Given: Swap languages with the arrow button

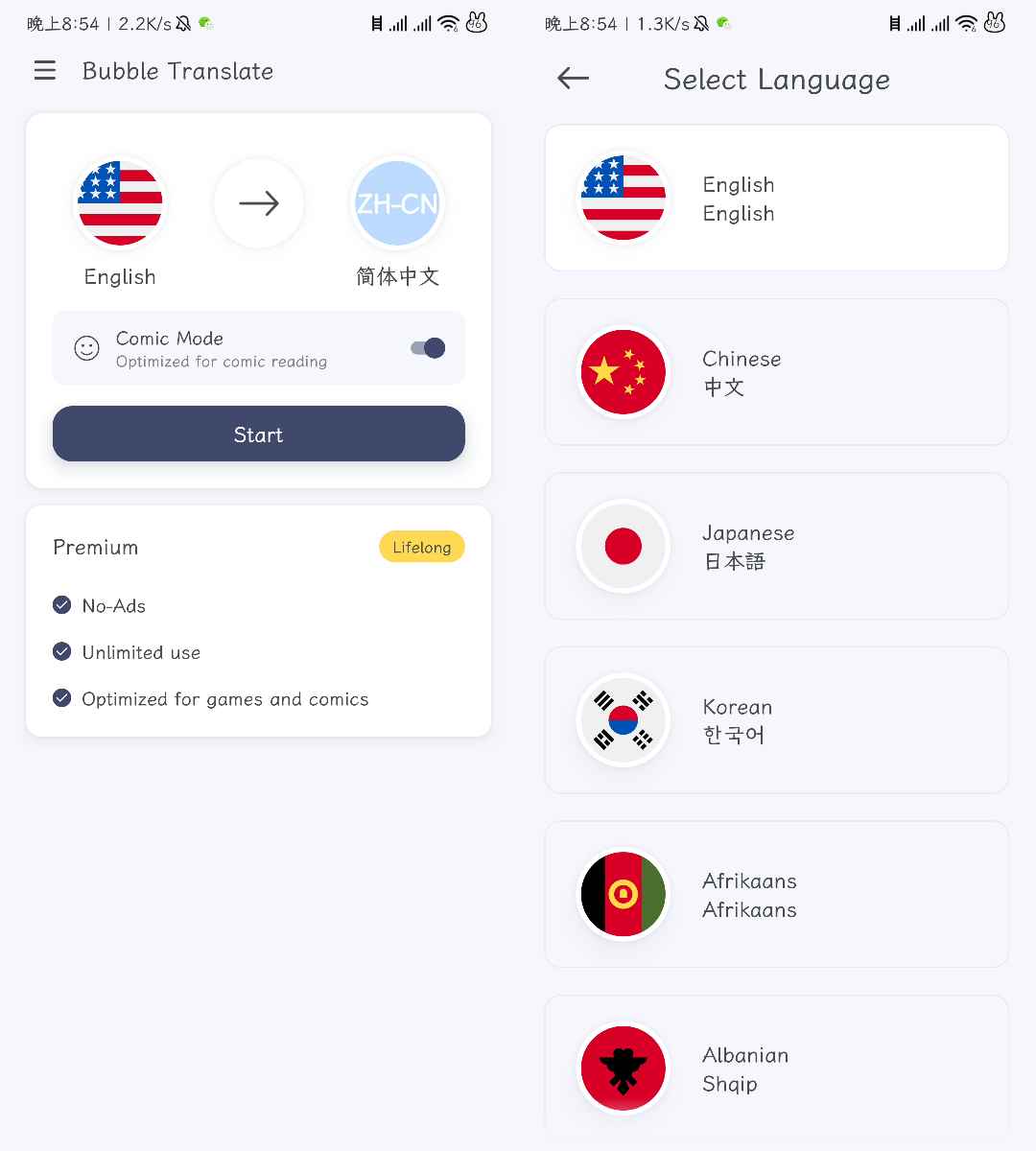Looking at the screenshot, I should pos(259,203).
